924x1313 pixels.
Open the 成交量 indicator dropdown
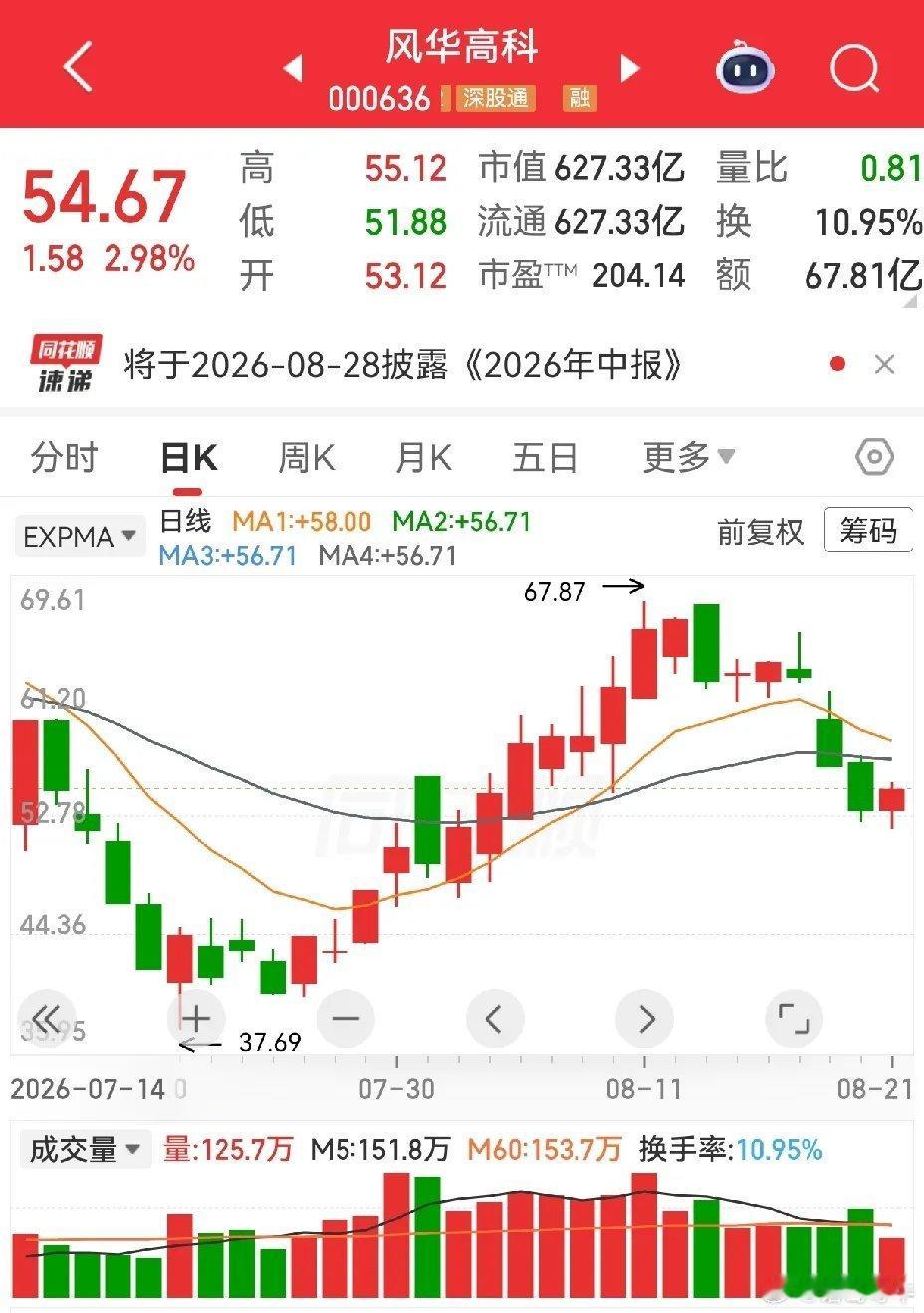(x=87, y=1150)
